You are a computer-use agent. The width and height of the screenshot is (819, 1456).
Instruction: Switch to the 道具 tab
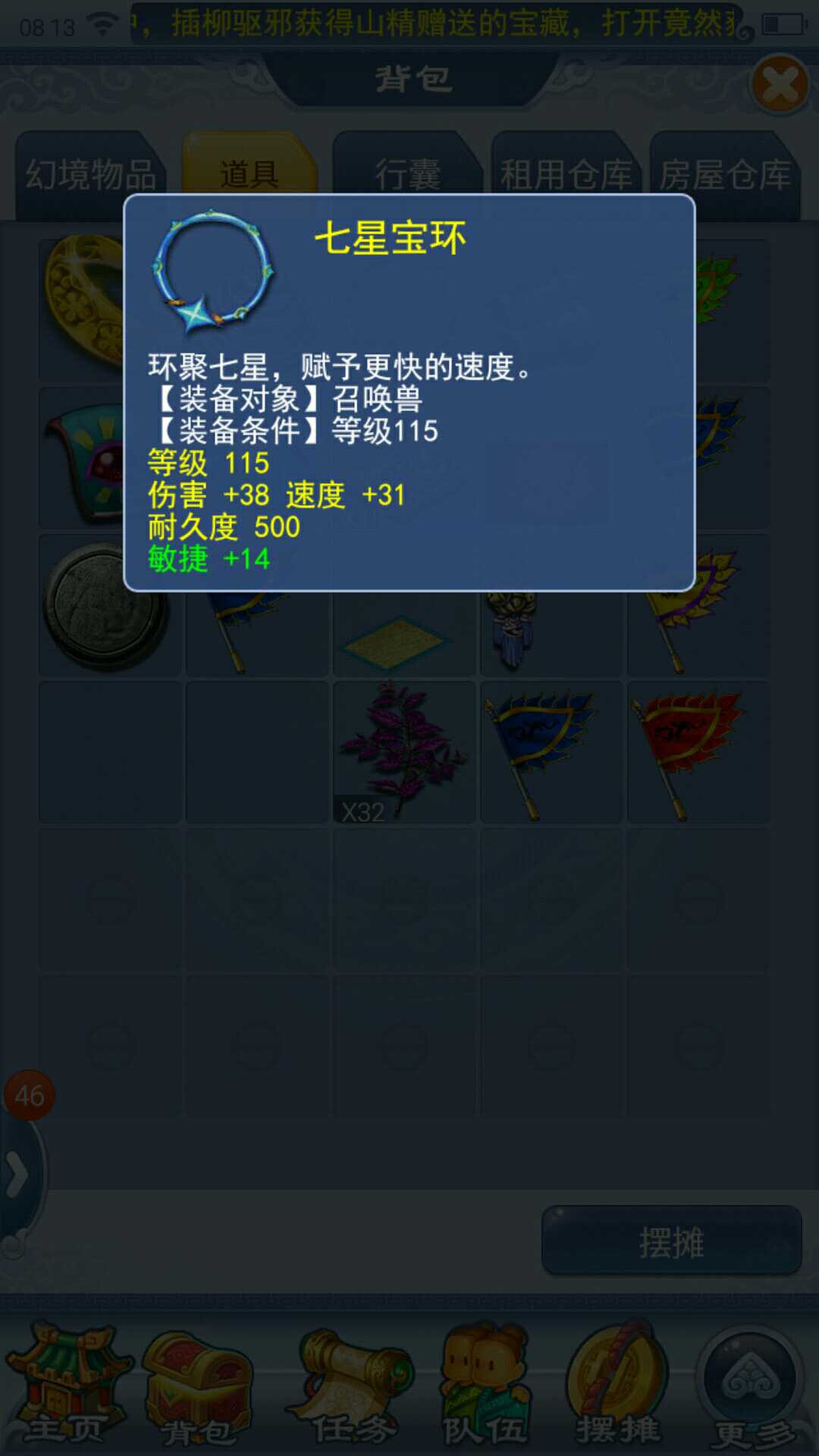click(x=249, y=174)
